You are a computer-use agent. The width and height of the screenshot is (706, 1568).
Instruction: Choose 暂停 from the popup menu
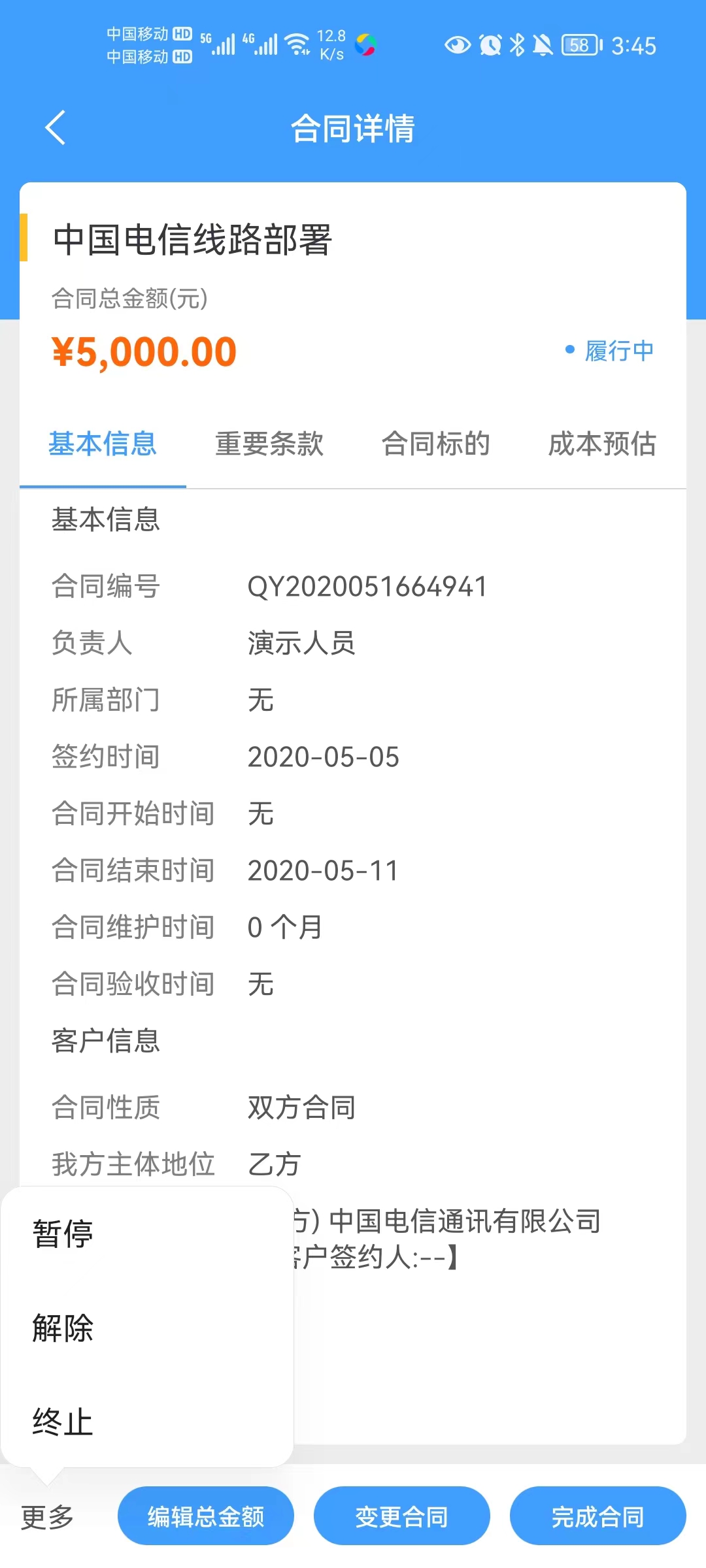coord(147,1234)
